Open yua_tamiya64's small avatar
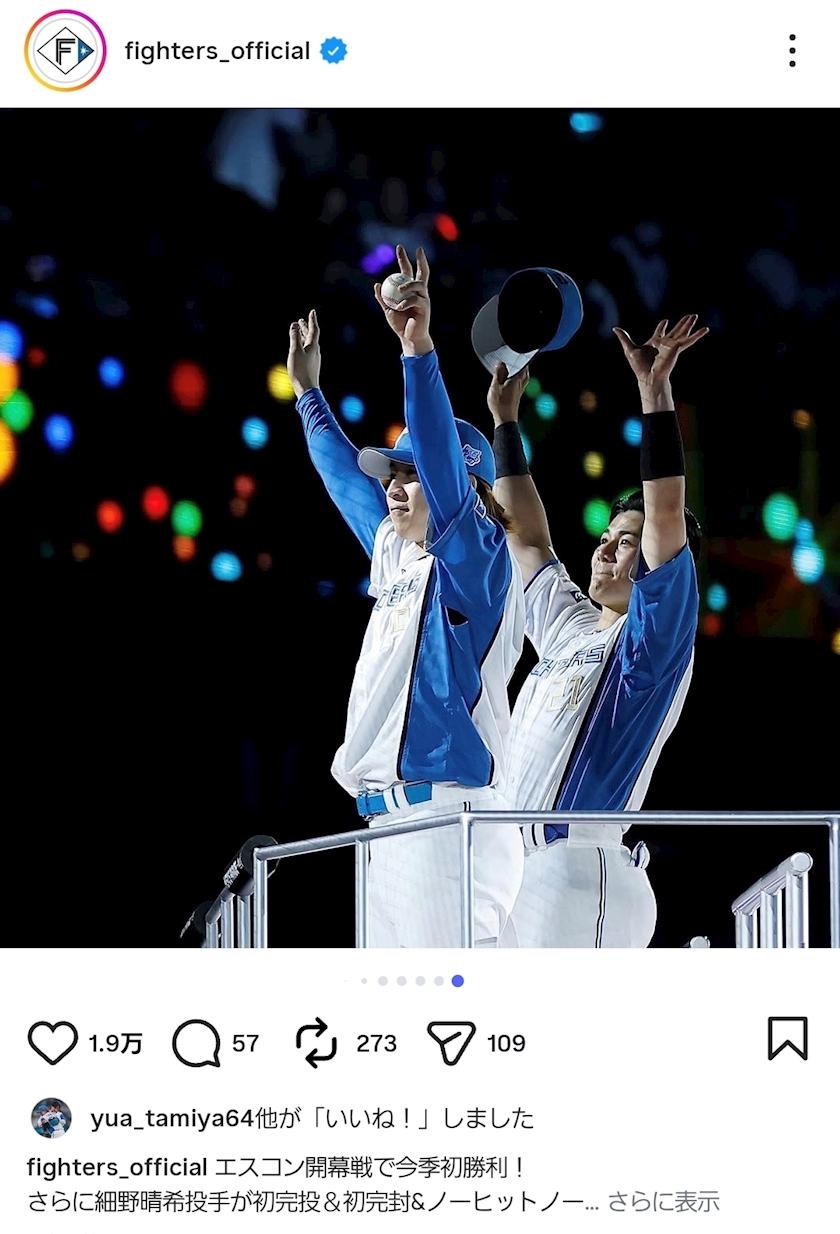 (51, 1118)
